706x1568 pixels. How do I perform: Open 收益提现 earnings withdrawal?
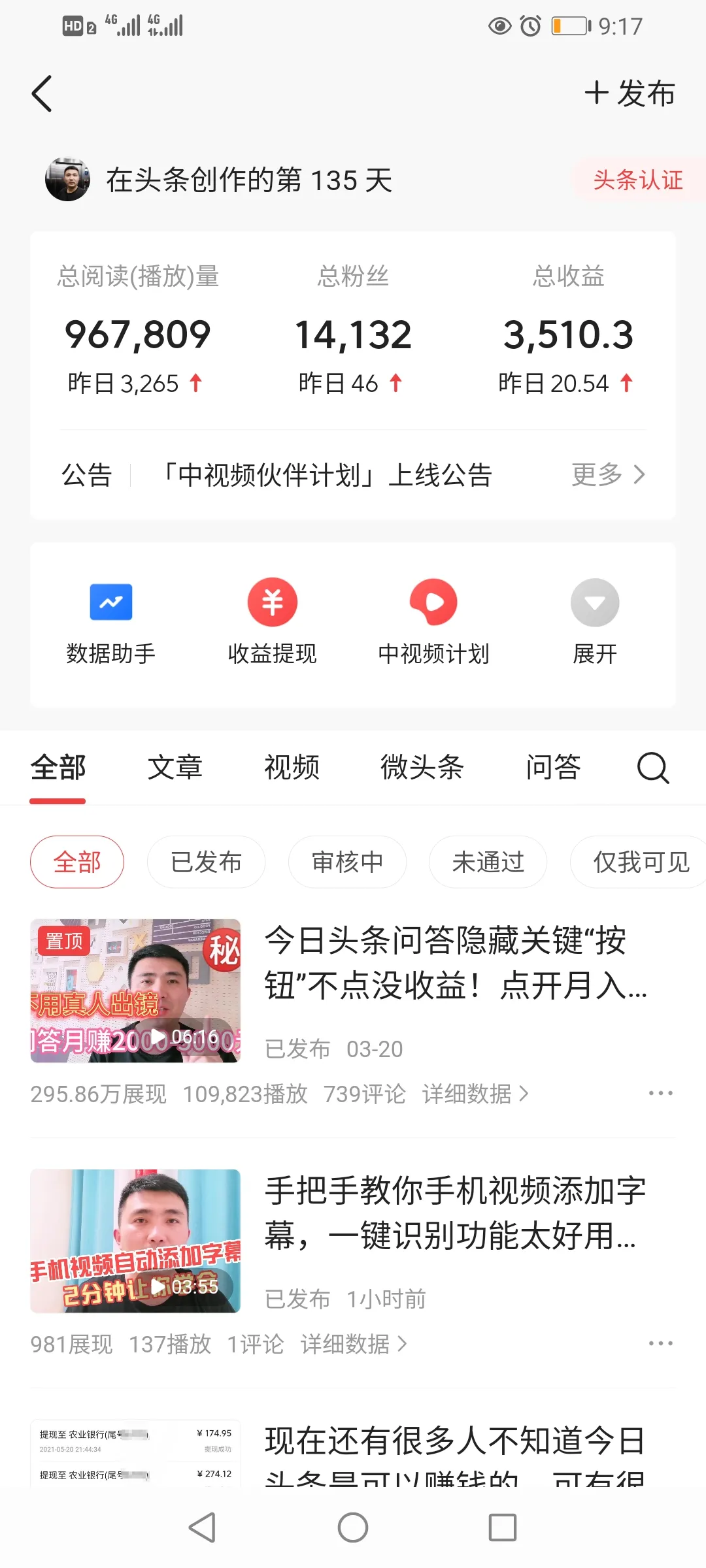tap(272, 622)
